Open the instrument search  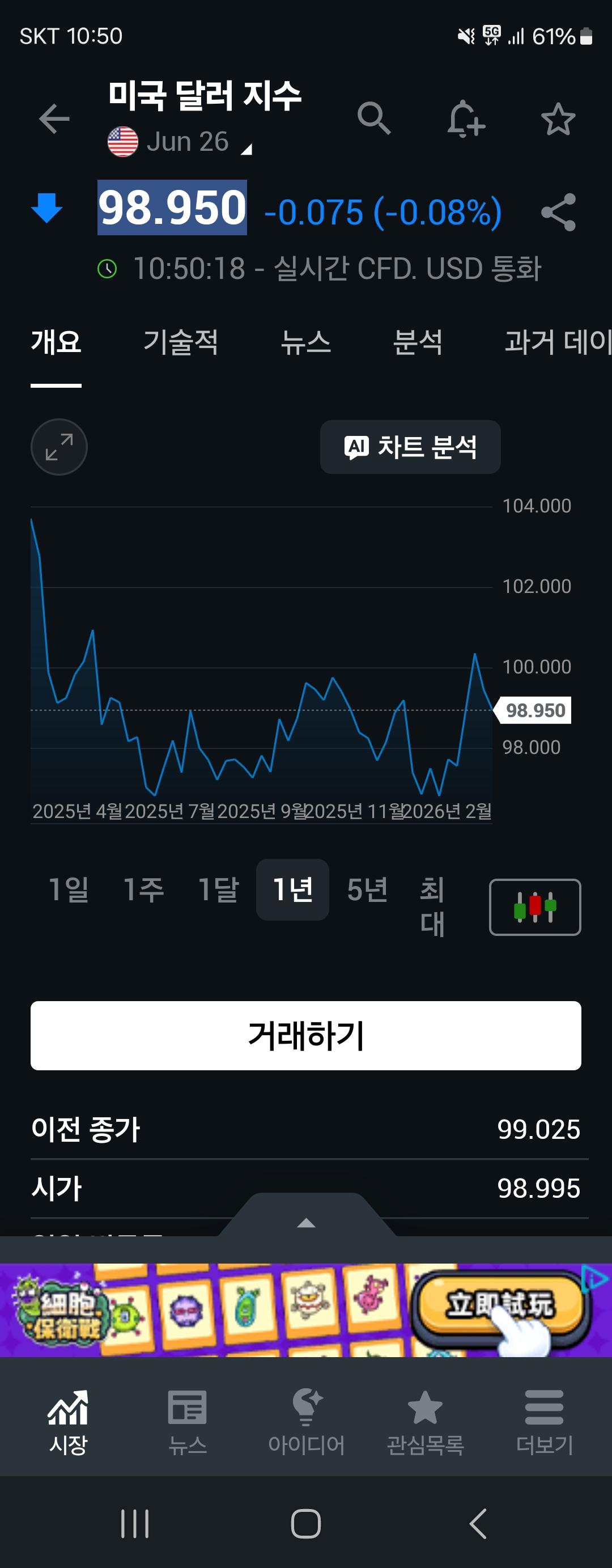tap(375, 118)
